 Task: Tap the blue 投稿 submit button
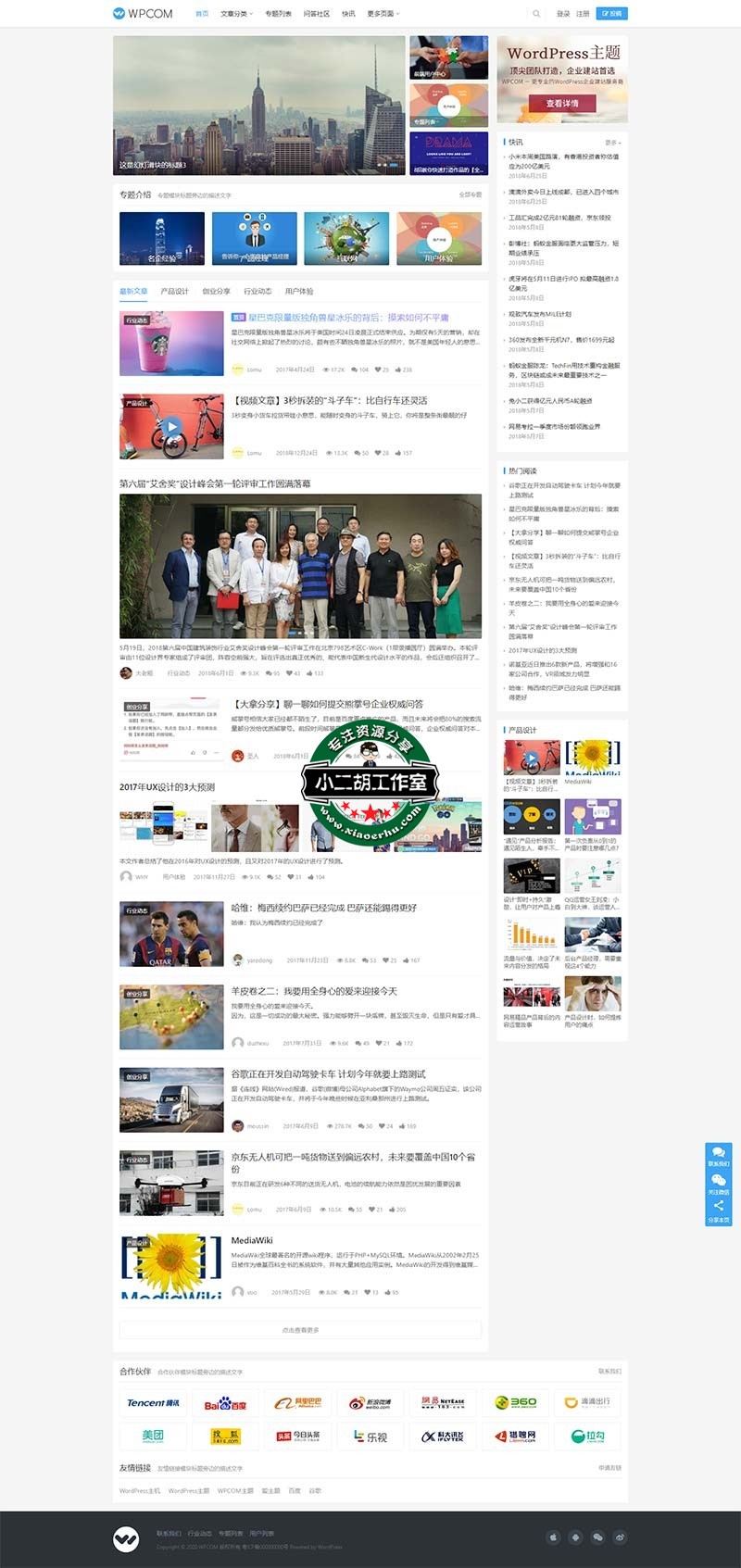(612, 14)
